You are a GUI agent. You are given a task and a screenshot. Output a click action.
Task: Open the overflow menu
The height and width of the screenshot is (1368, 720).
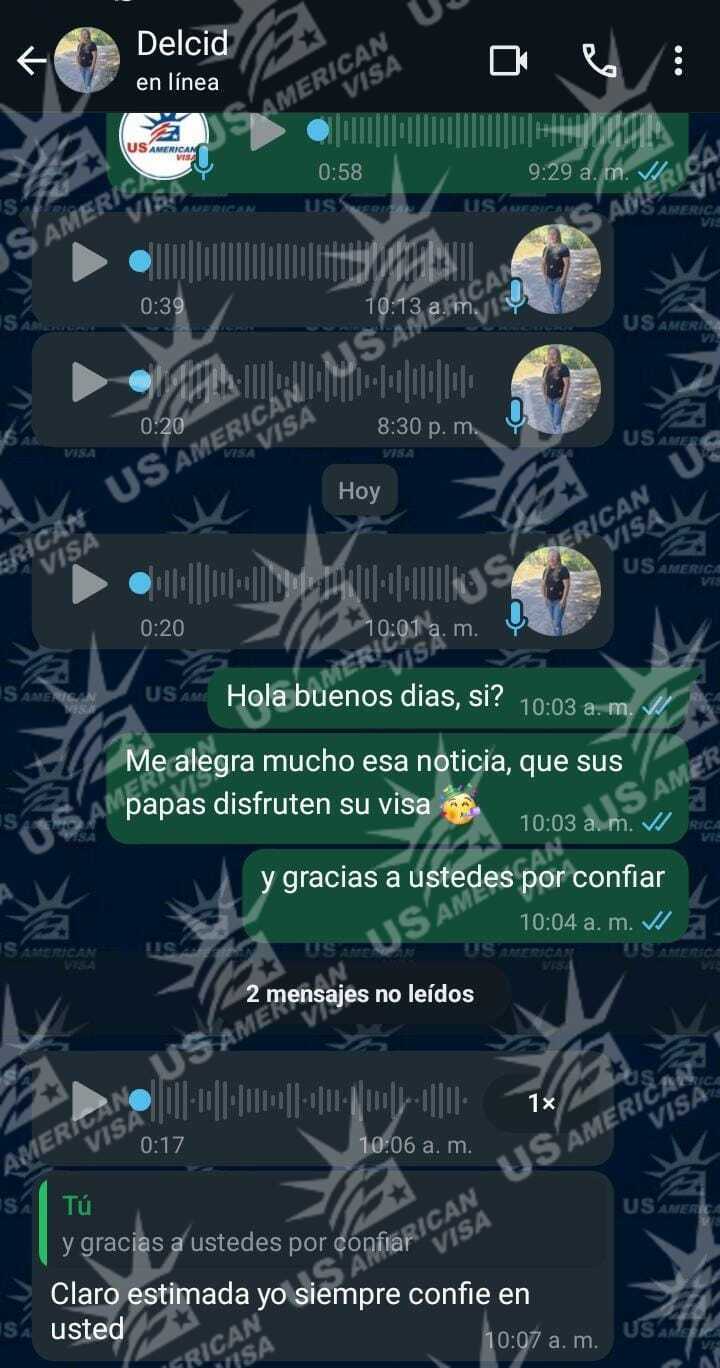pyautogui.click(x=679, y=62)
